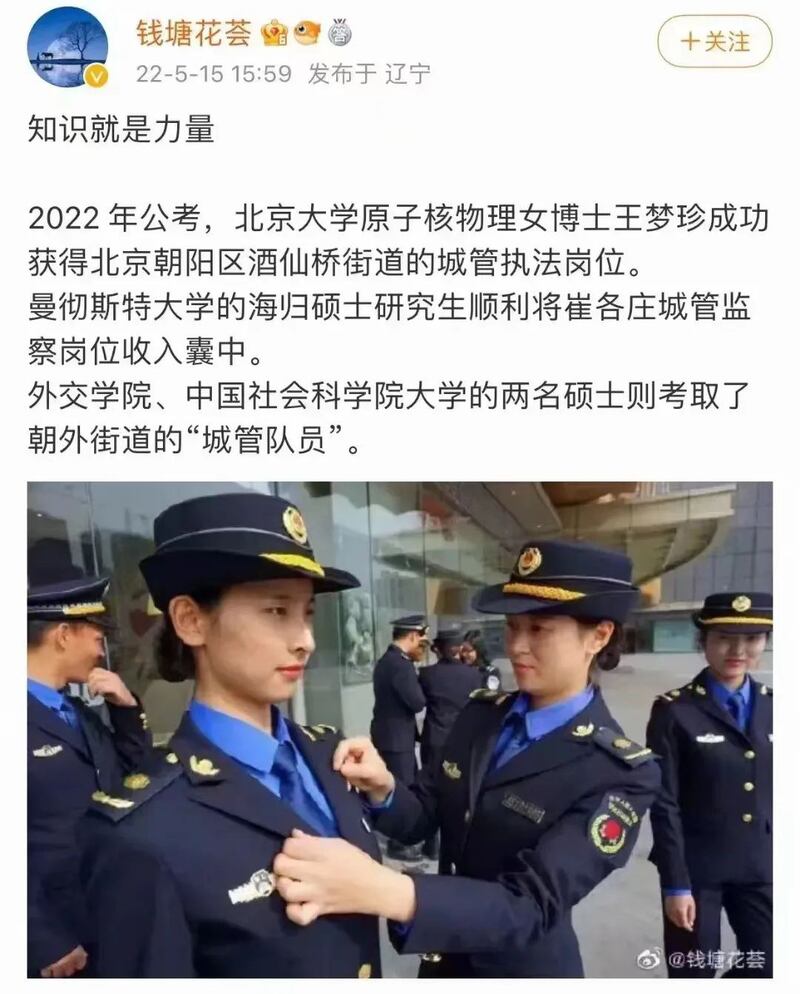The height and width of the screenshot is (994, 800).
Task: Open the 钱塘花荟 username link
Action: (x=193, y=32)
